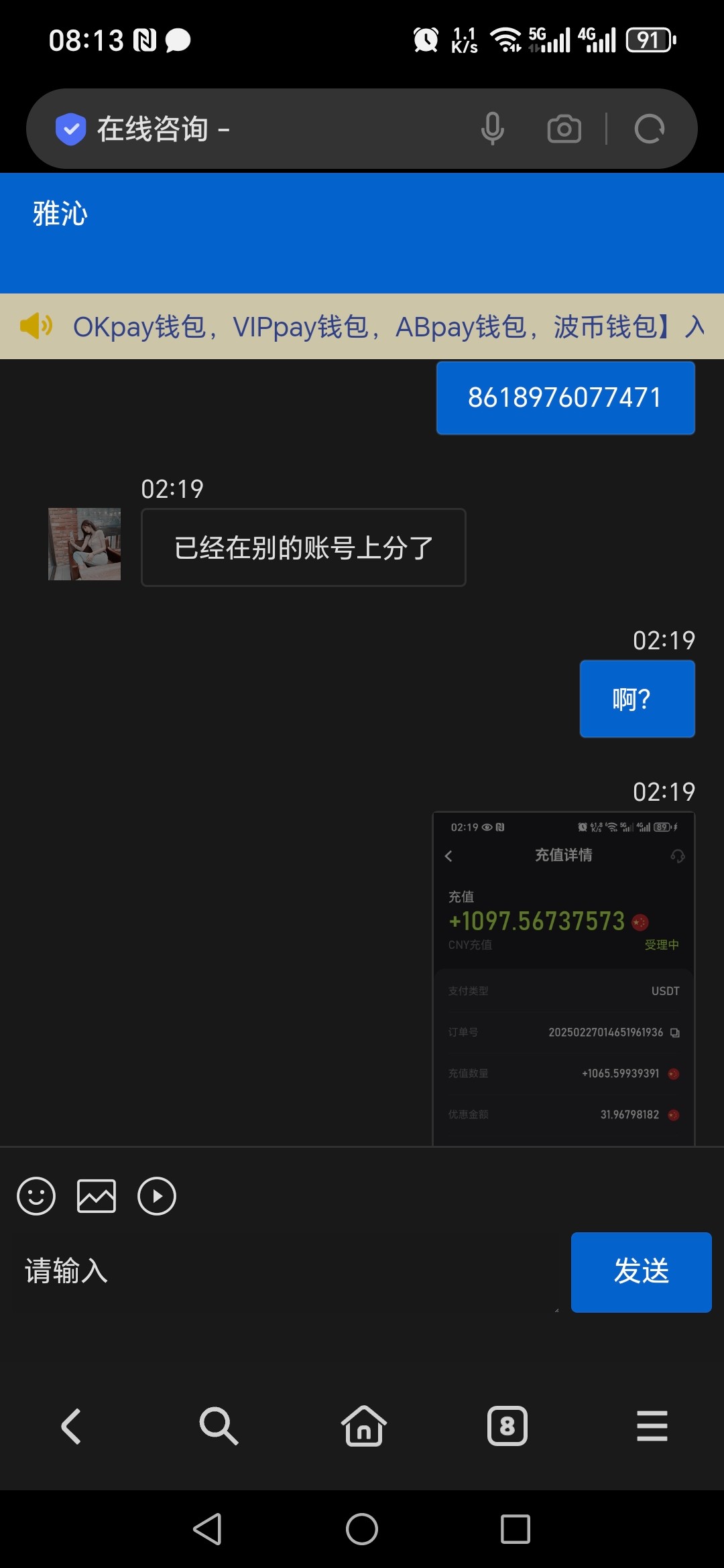Open the camera search icon in address bar

tap(563, 128)
